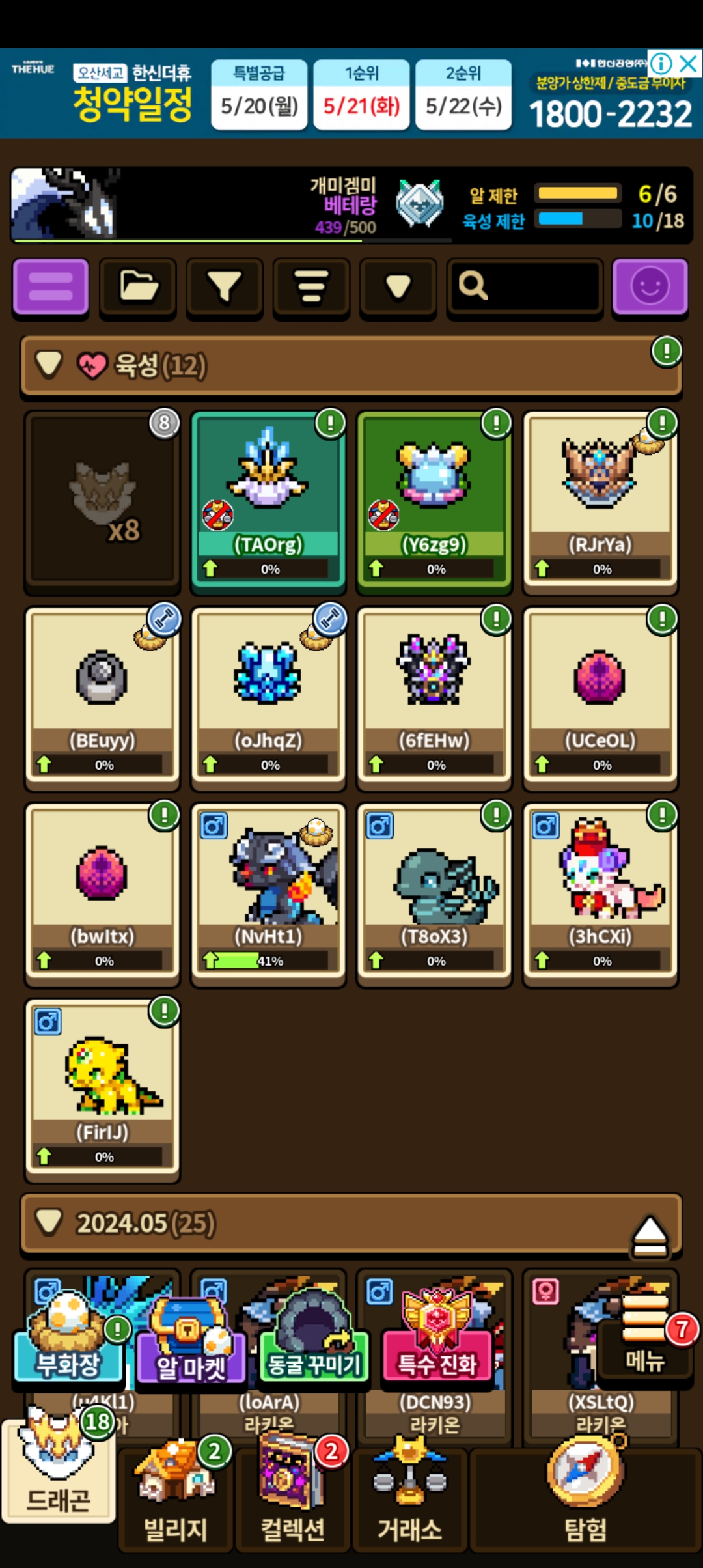Viewport: 703px width, 1568px height.
Task: Open 특수 진화
Action: pos(437,1348)
